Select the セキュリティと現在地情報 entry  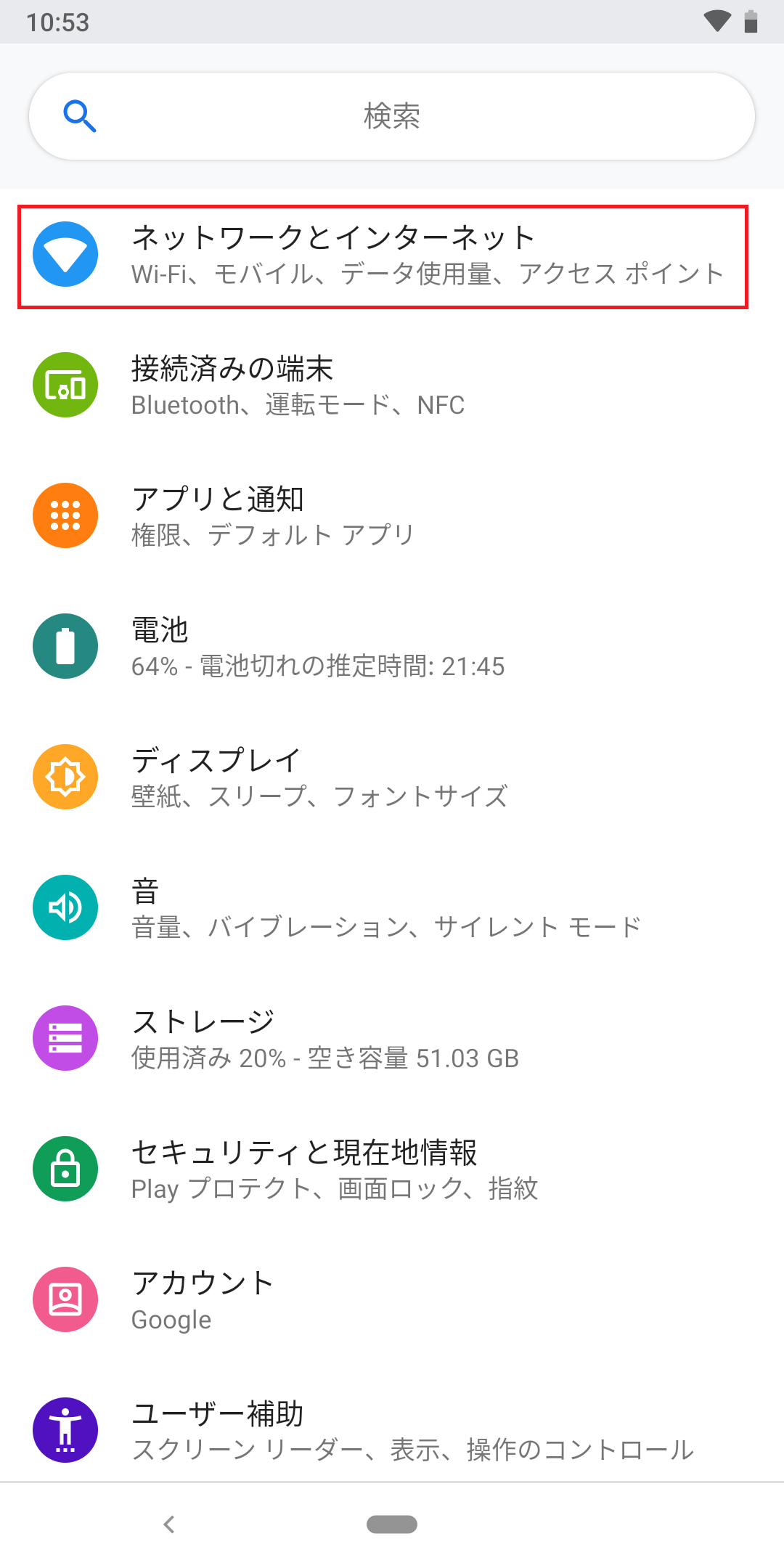pos(392,1169)
